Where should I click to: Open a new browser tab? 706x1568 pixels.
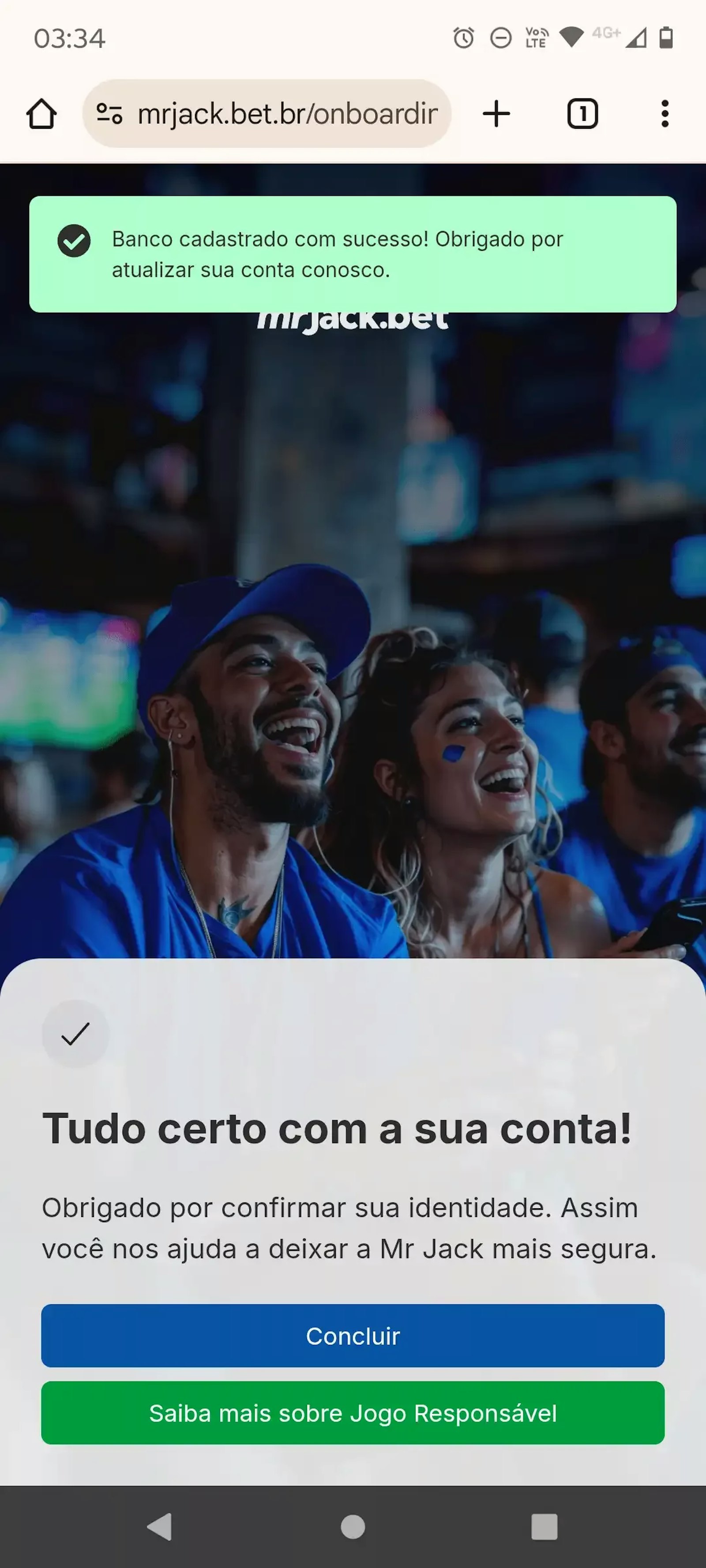tap(496, 114)
